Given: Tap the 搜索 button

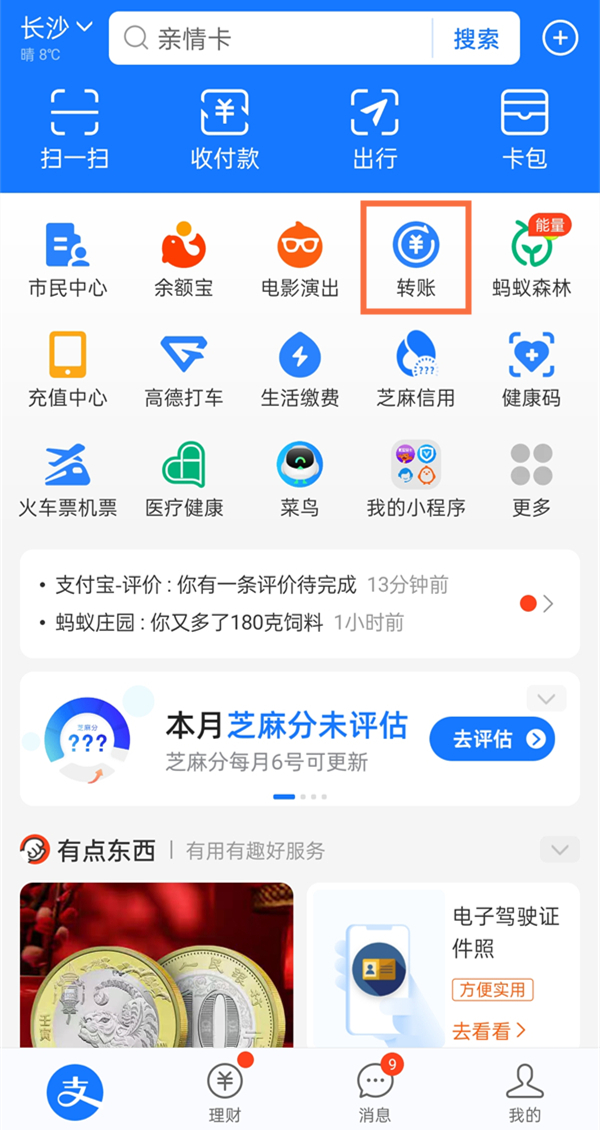Looking at the screenshot, I should pyautogui.click(x=476, y=39).
